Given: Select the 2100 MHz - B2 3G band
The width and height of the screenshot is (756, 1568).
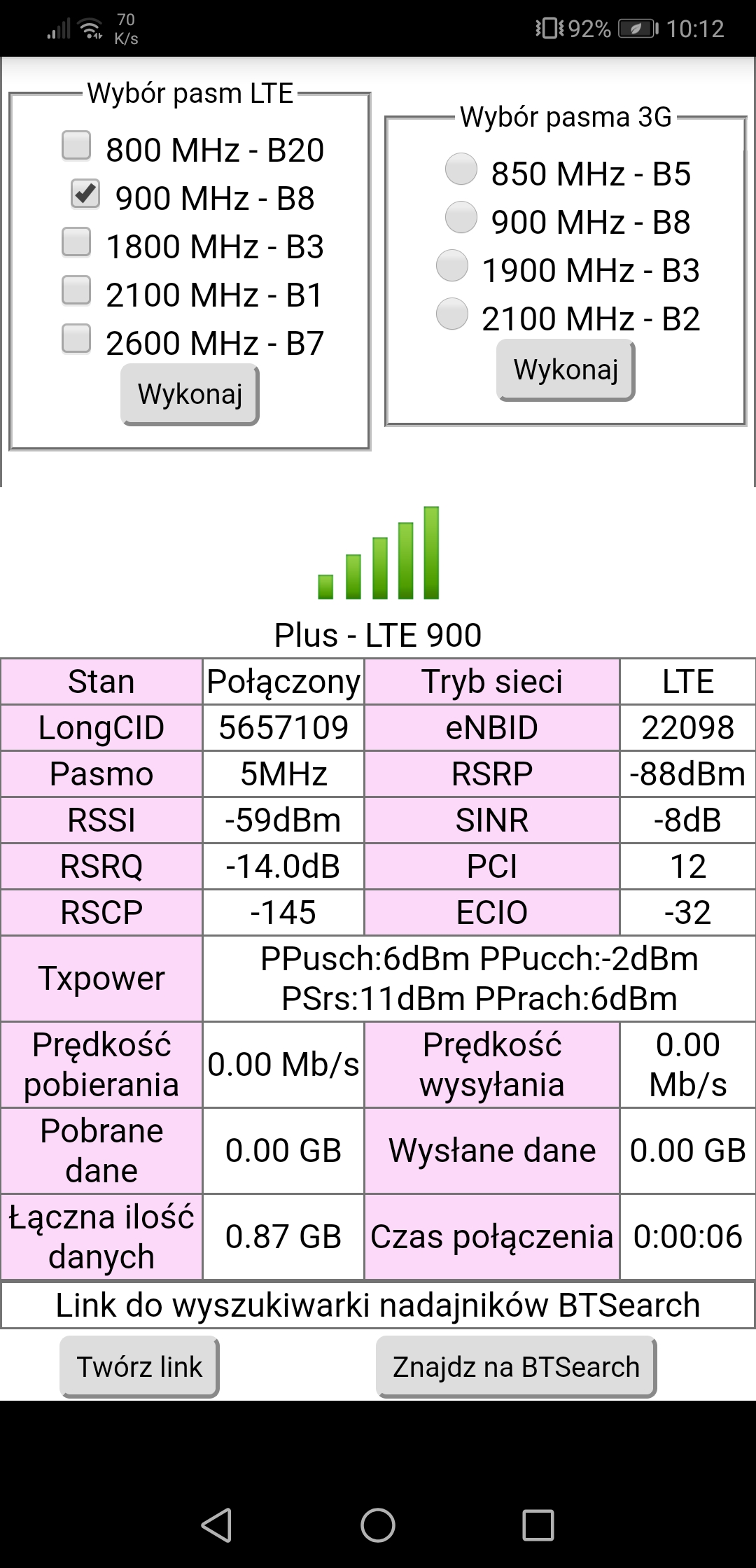Looking at the screenshot, I should pos(452,314).
